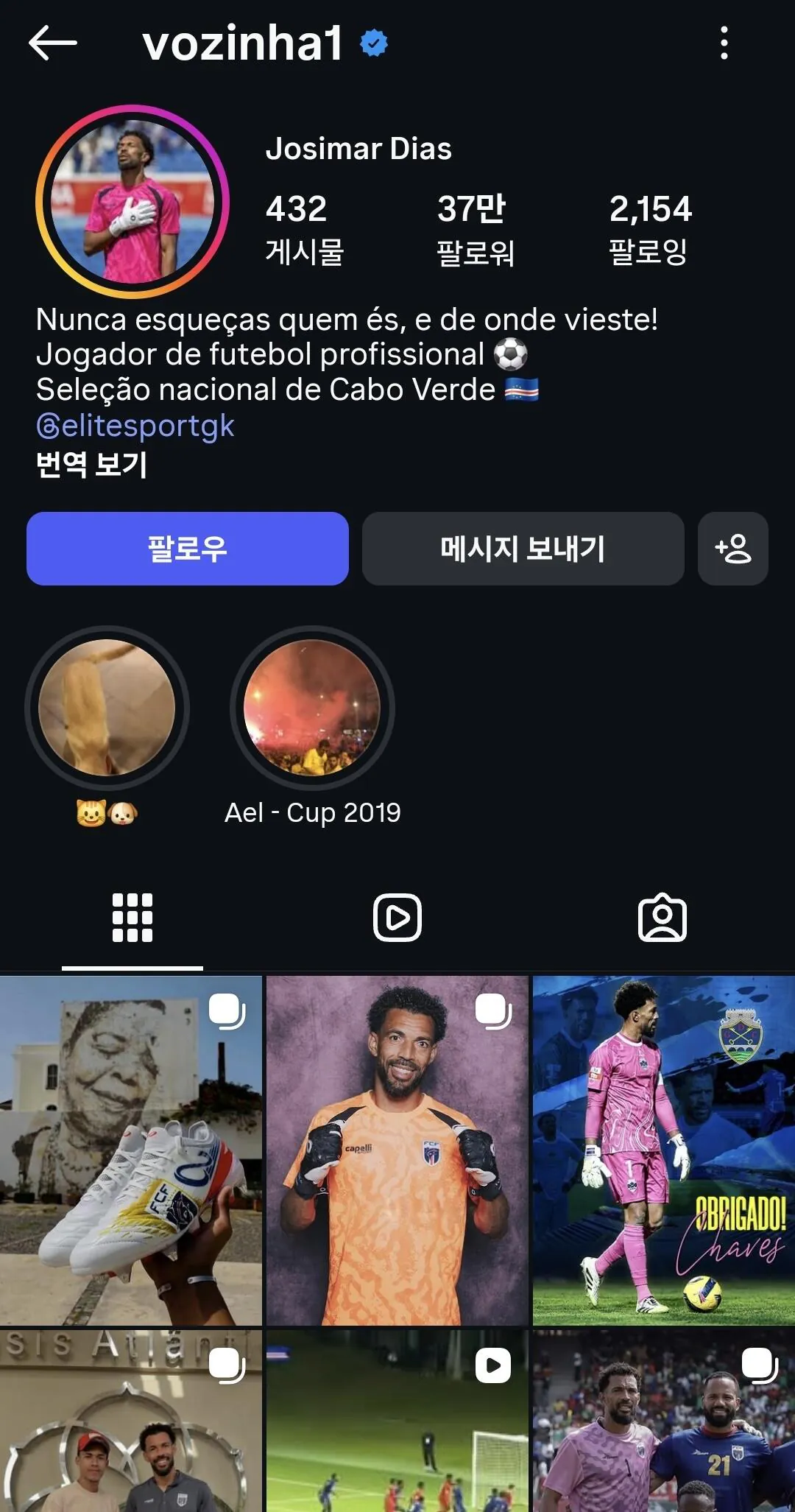Switch to the tagged photos tab
Viewport: 795px width, 1512px height.
(x=662, y=918)
